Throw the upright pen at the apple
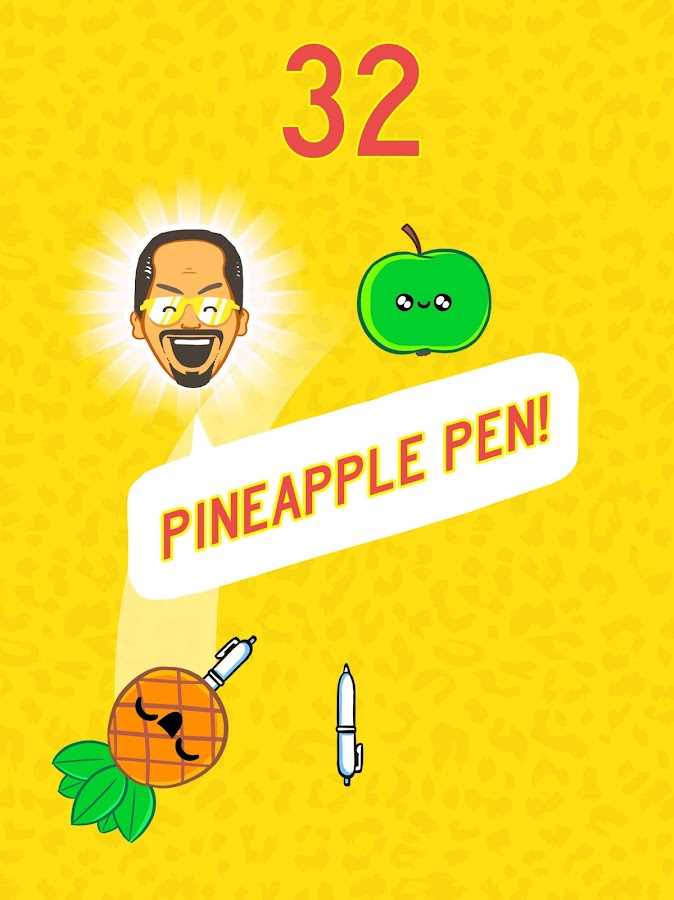 (x=348, y=725)
